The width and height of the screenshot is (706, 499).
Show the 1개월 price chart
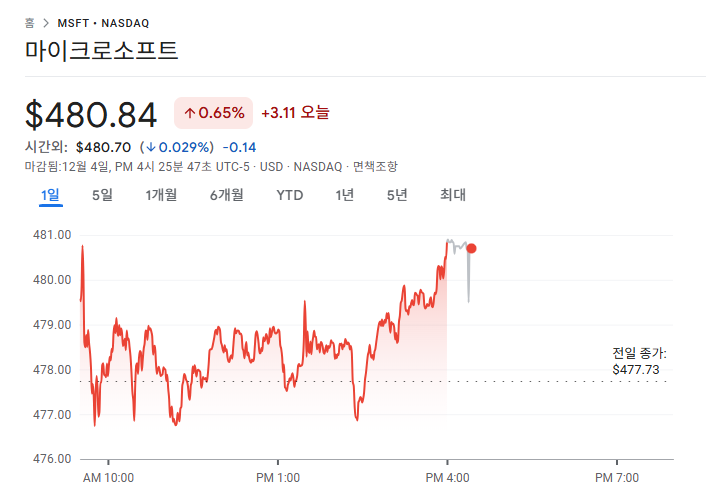(161, 195)
